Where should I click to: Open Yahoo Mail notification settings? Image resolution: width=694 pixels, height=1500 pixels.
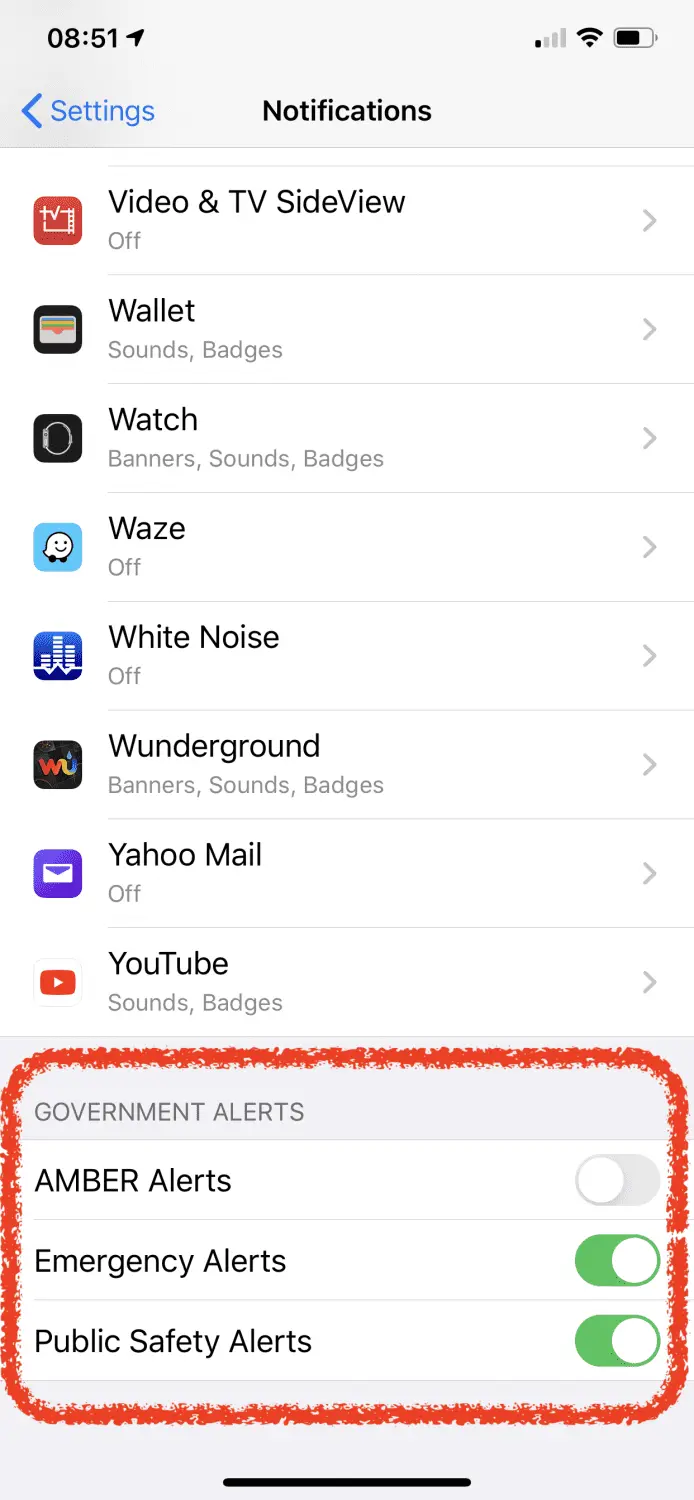pos(347,874)
